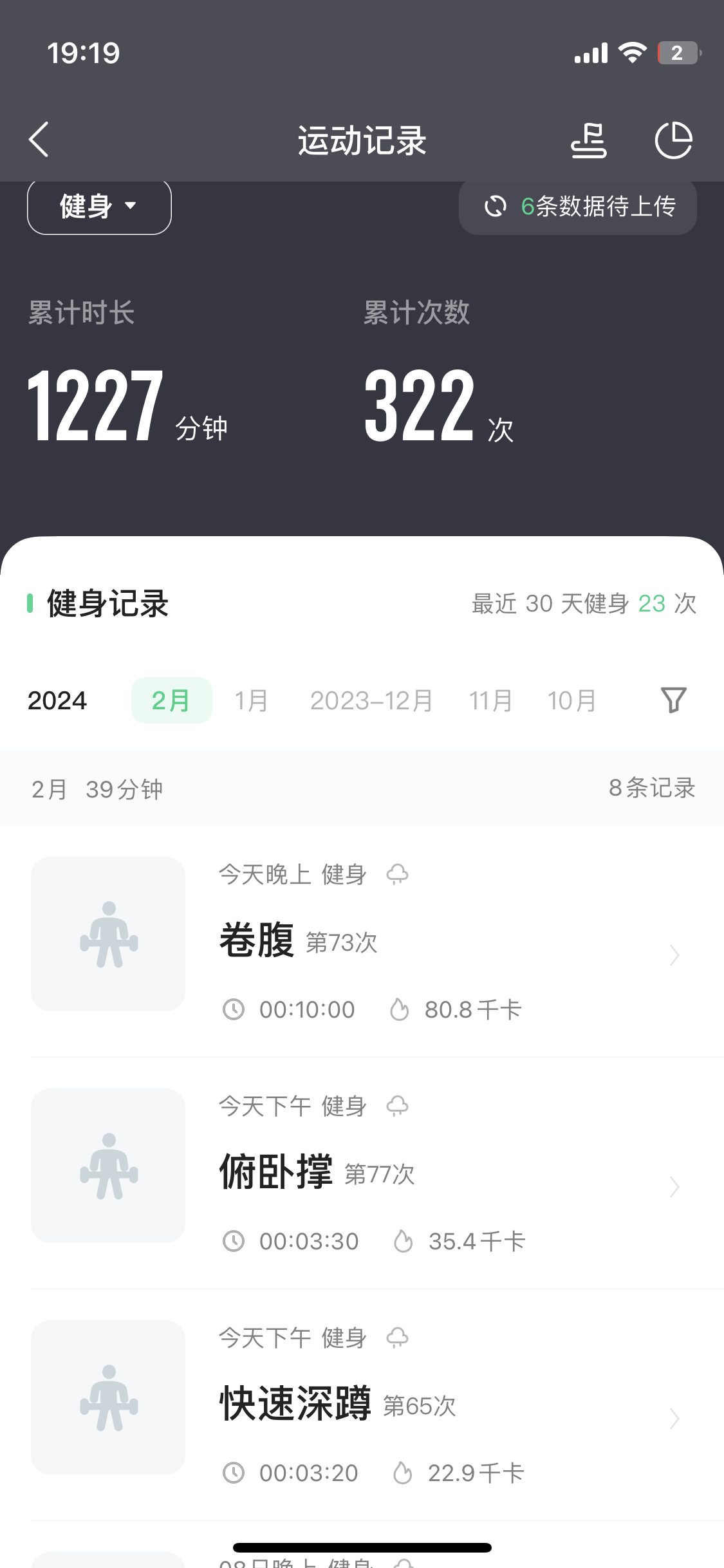Screen dimensions: 724x1568
Task: Upload the 6条数据待上传 pending records
Action: pos(578,207)
